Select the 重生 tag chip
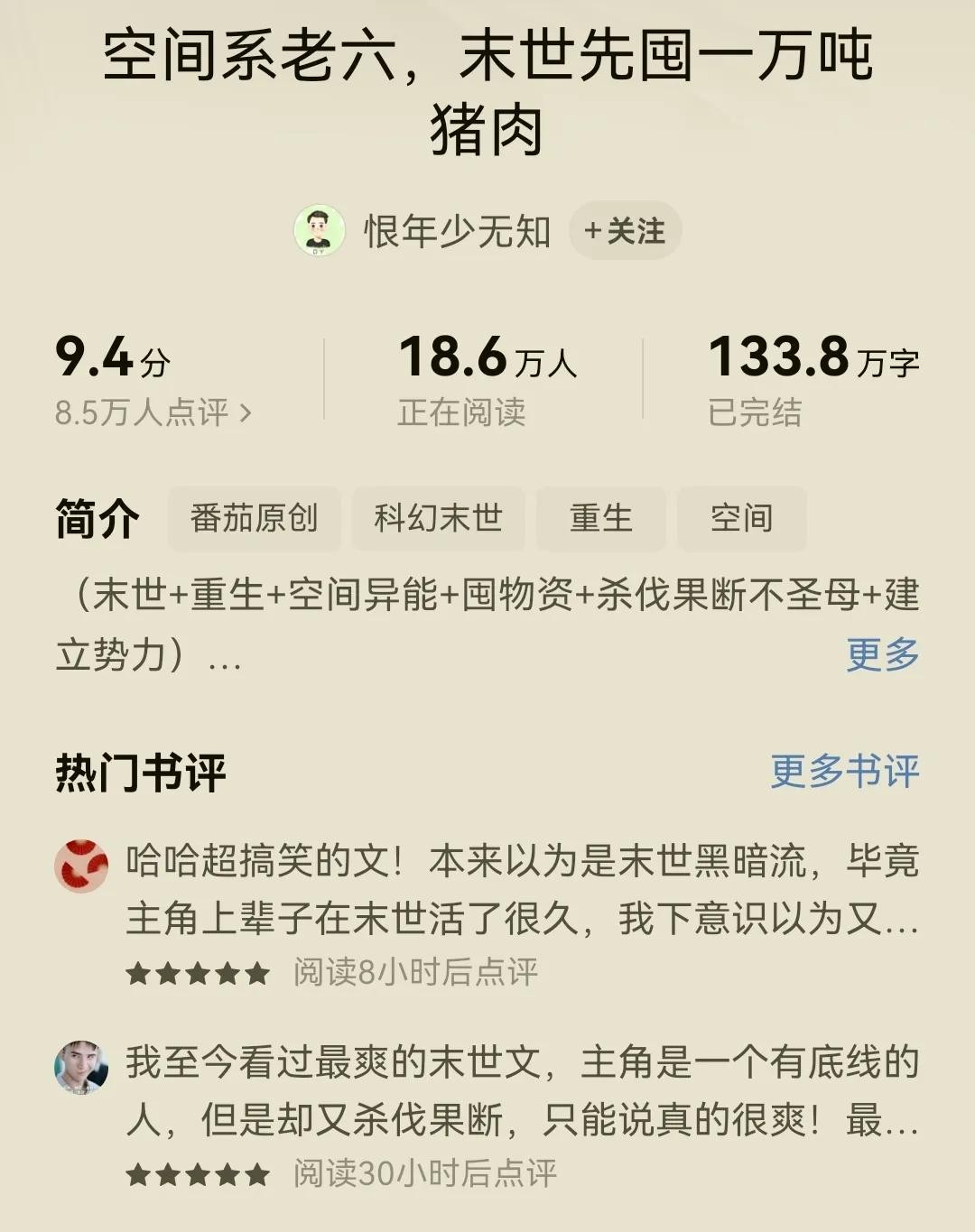Screen dimensions: 975x1232 600,518
